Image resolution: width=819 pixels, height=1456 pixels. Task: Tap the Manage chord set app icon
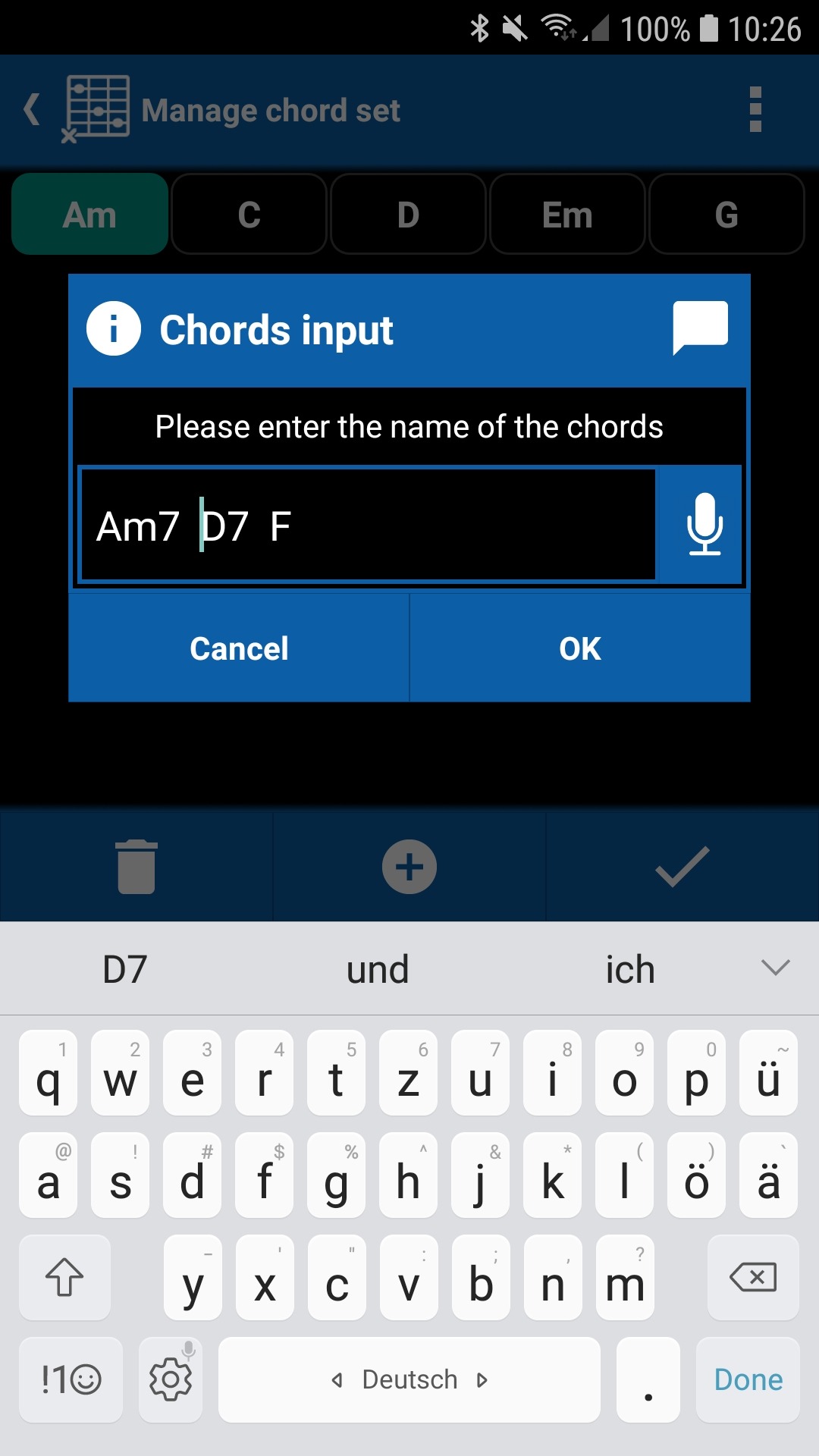(97, 109)
